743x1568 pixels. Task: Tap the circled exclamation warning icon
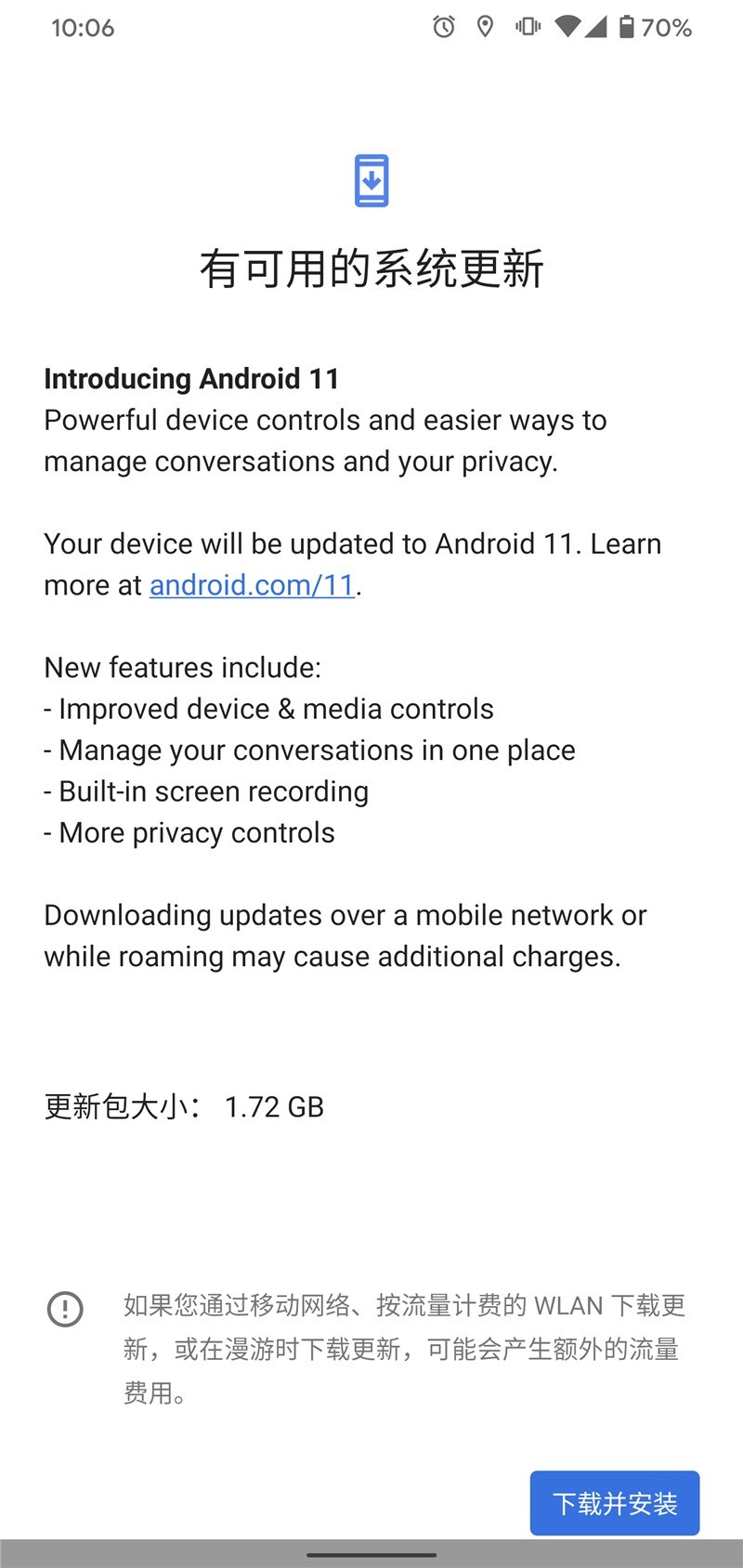(65, 1311)
